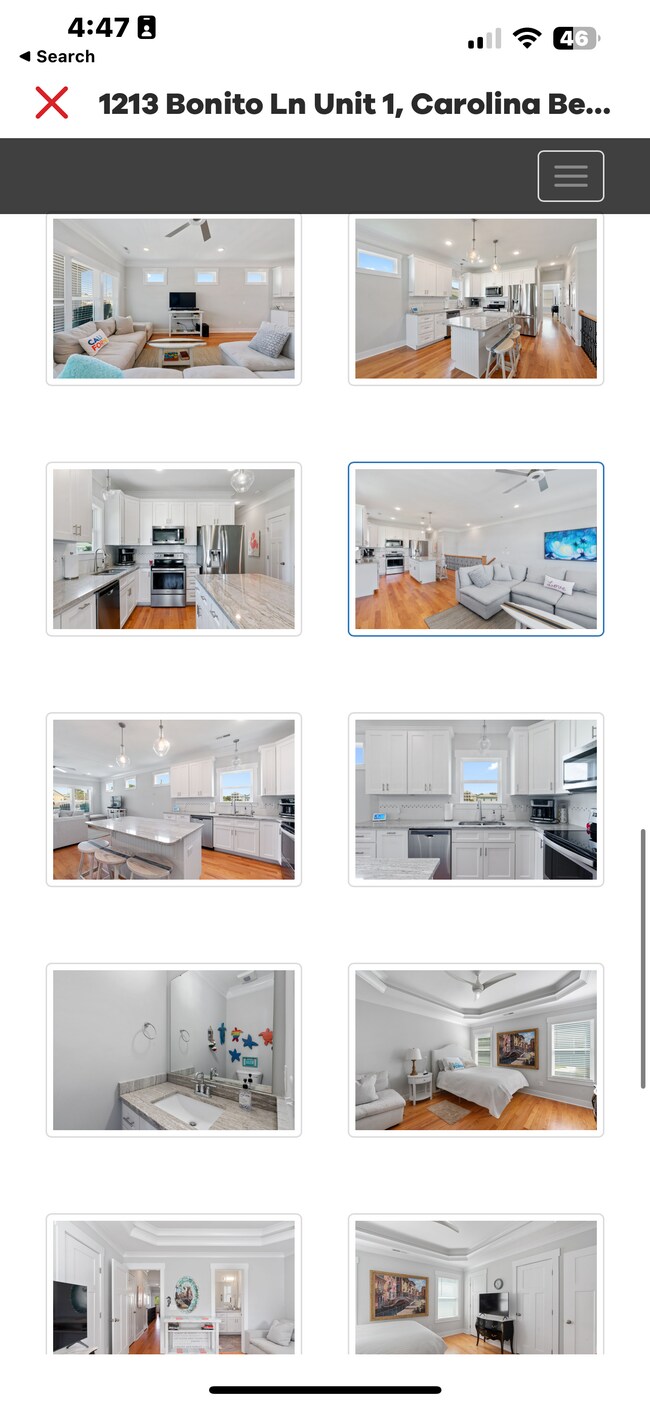View kitchen photo with granite countertop closeup
The height and width of the screenshot is (1406, 650).
click(174, 548)
